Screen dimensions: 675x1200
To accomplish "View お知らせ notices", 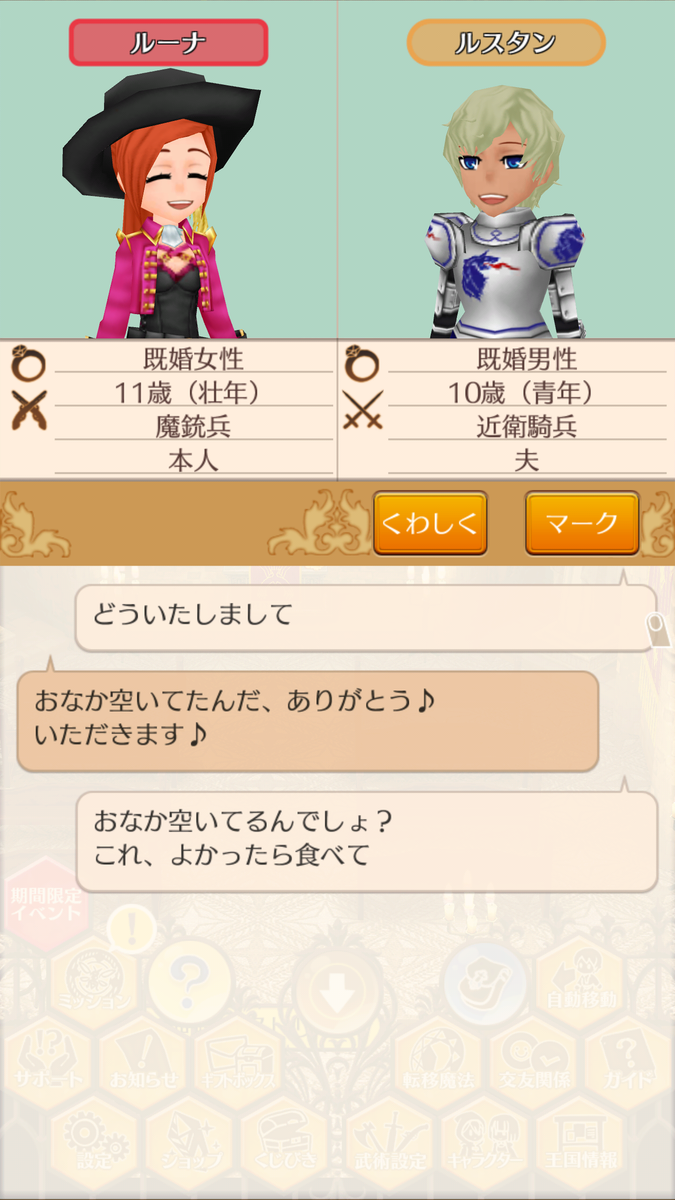I will pyautogui.click(x=140, y=1056).
